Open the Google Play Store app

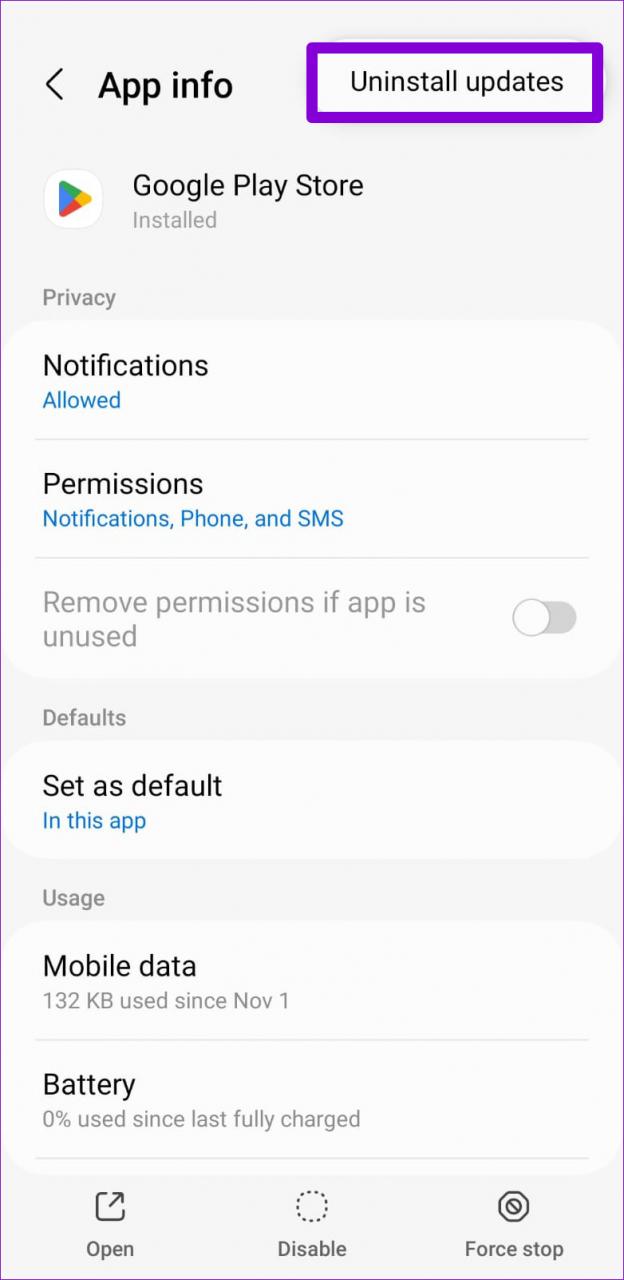pos(110,1225)
